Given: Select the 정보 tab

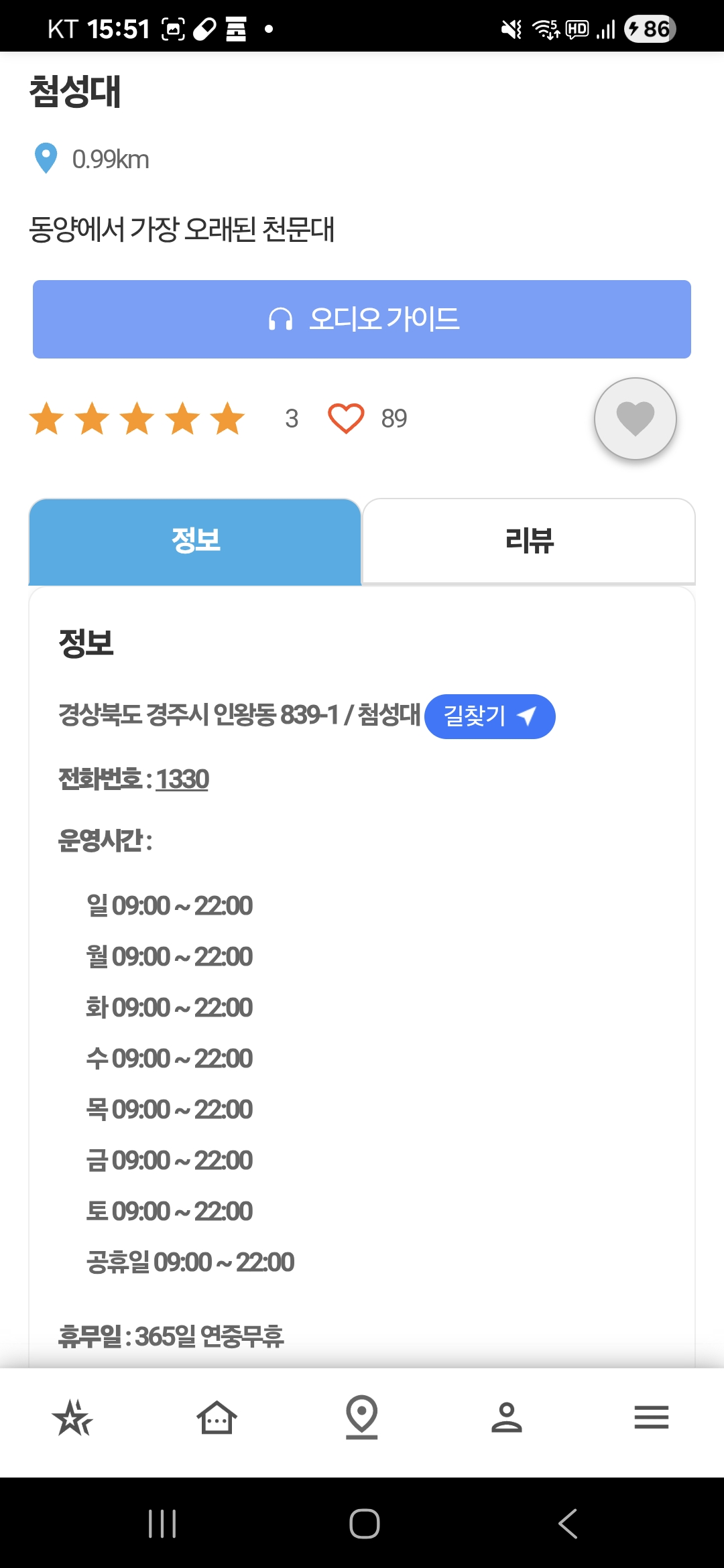Looking at the screenshot, I should (x=195, y=541).
